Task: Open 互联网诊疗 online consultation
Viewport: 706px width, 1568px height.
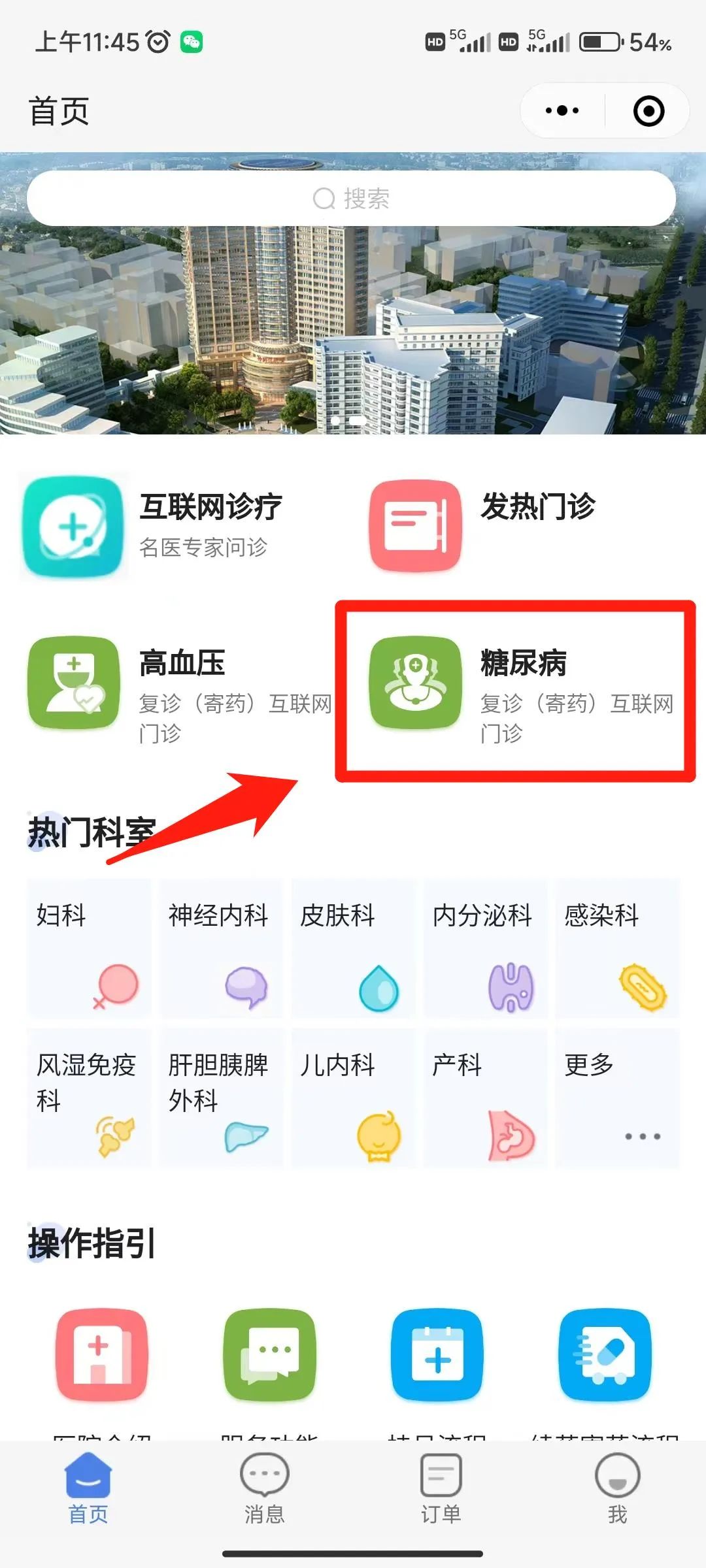Action: coord(176,527)
